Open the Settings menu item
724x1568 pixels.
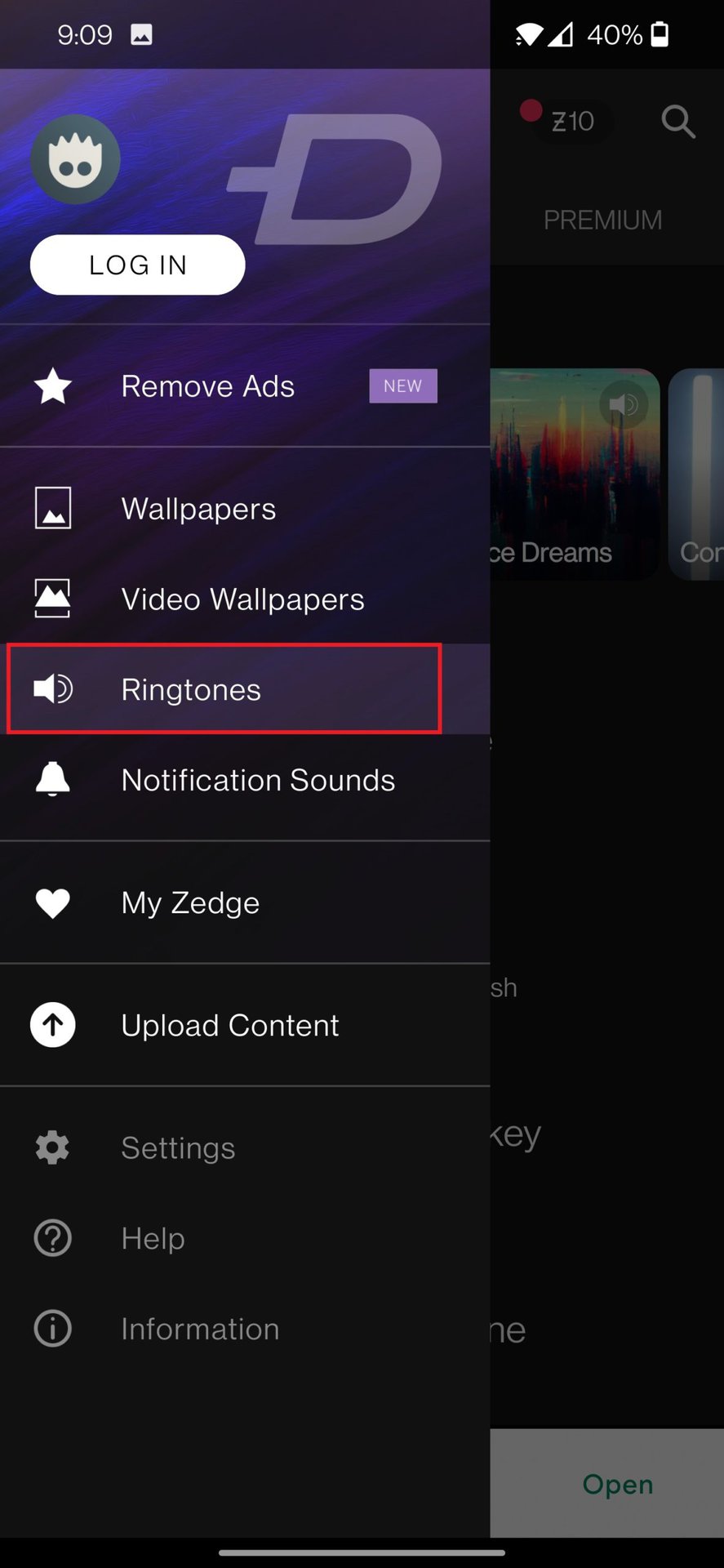coord(178,1147)
